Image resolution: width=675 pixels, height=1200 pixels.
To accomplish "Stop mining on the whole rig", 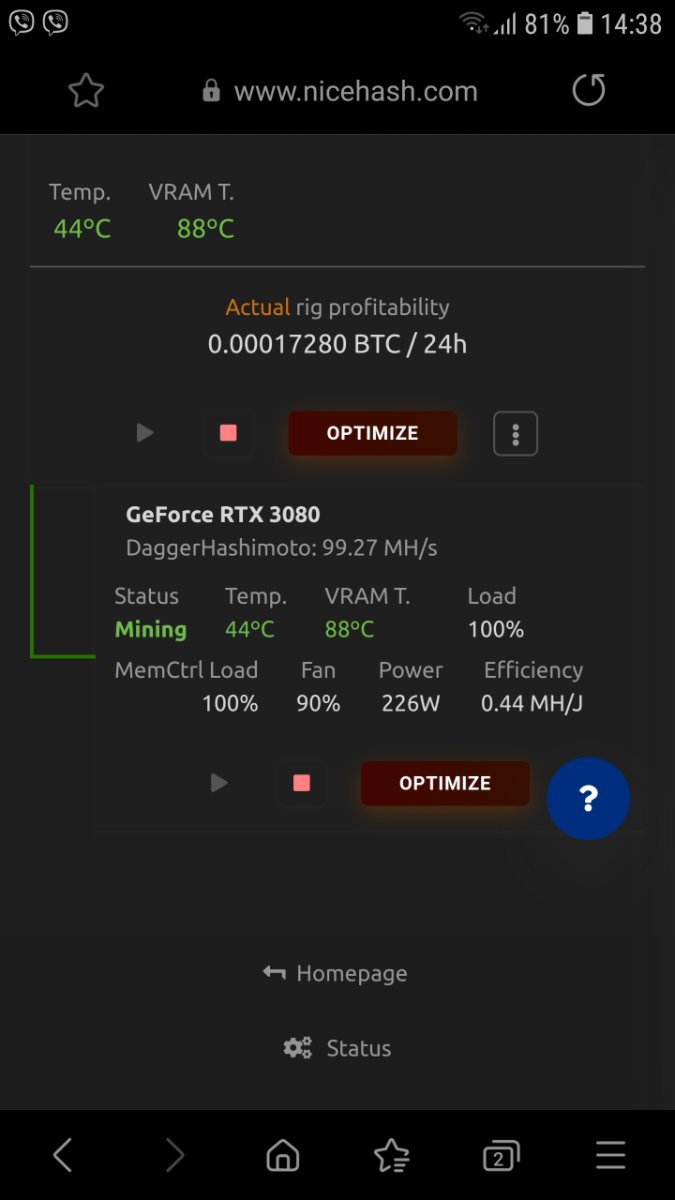I will pos(228,433).
